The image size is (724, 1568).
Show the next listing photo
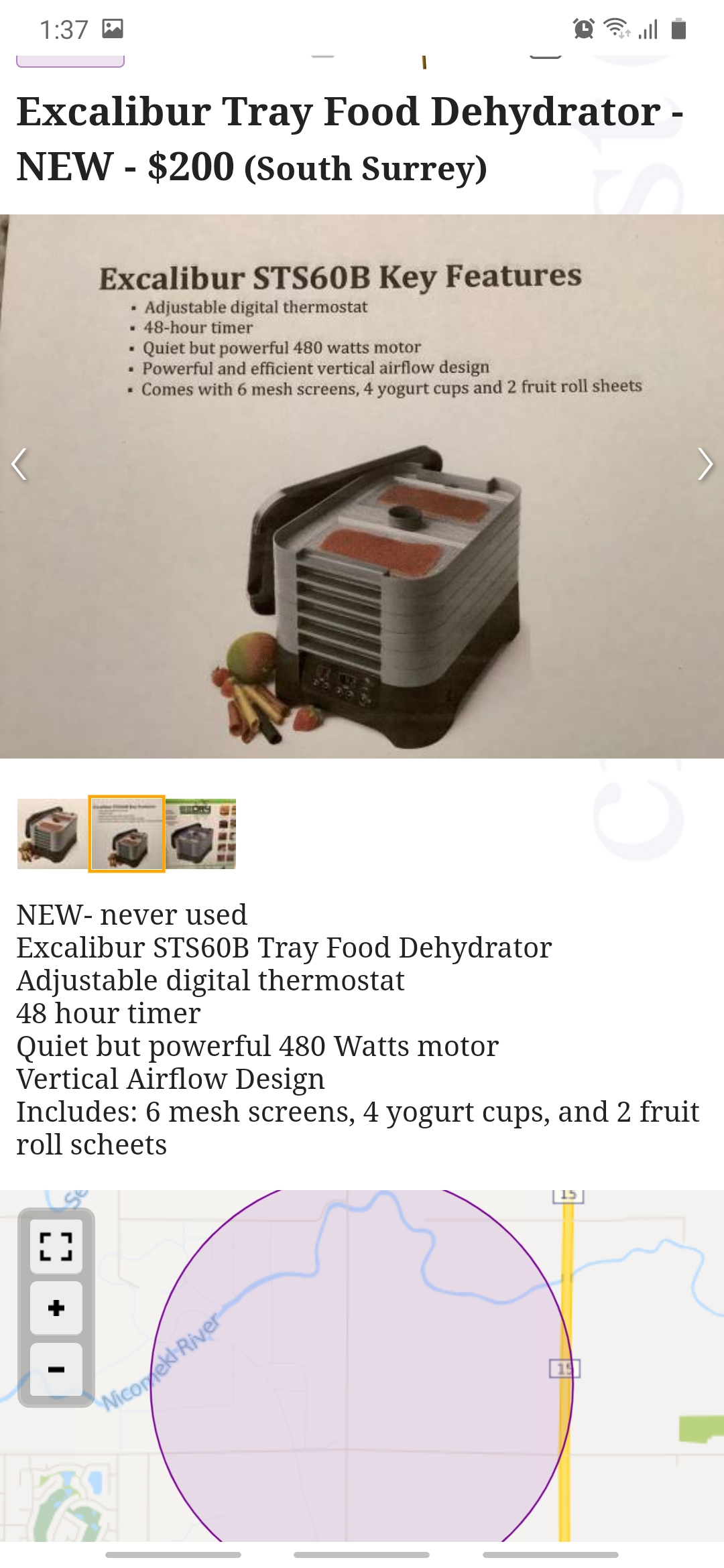pos(705,464)
